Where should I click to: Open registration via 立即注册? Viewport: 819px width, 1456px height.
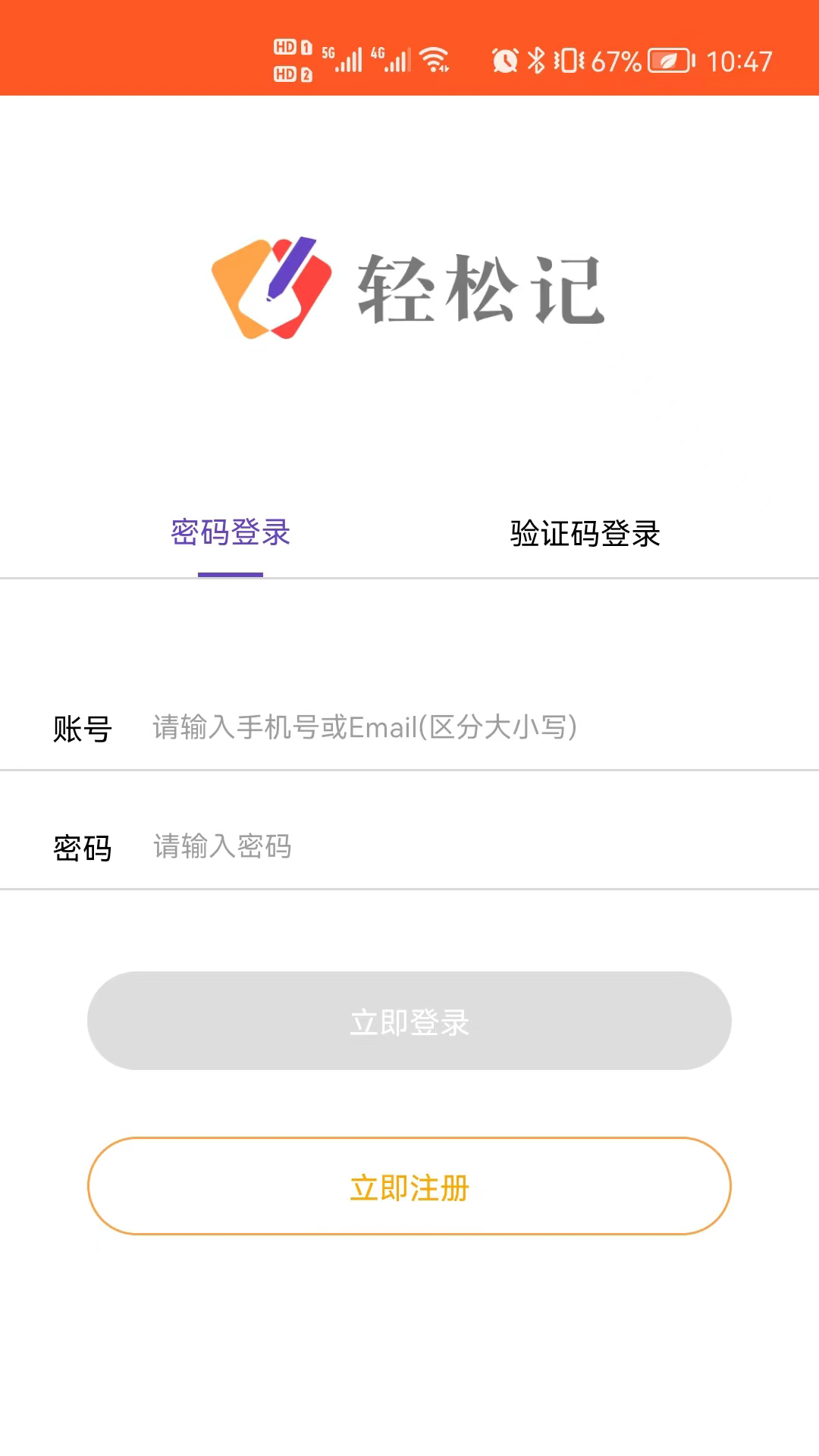[x=409, y=1186]
